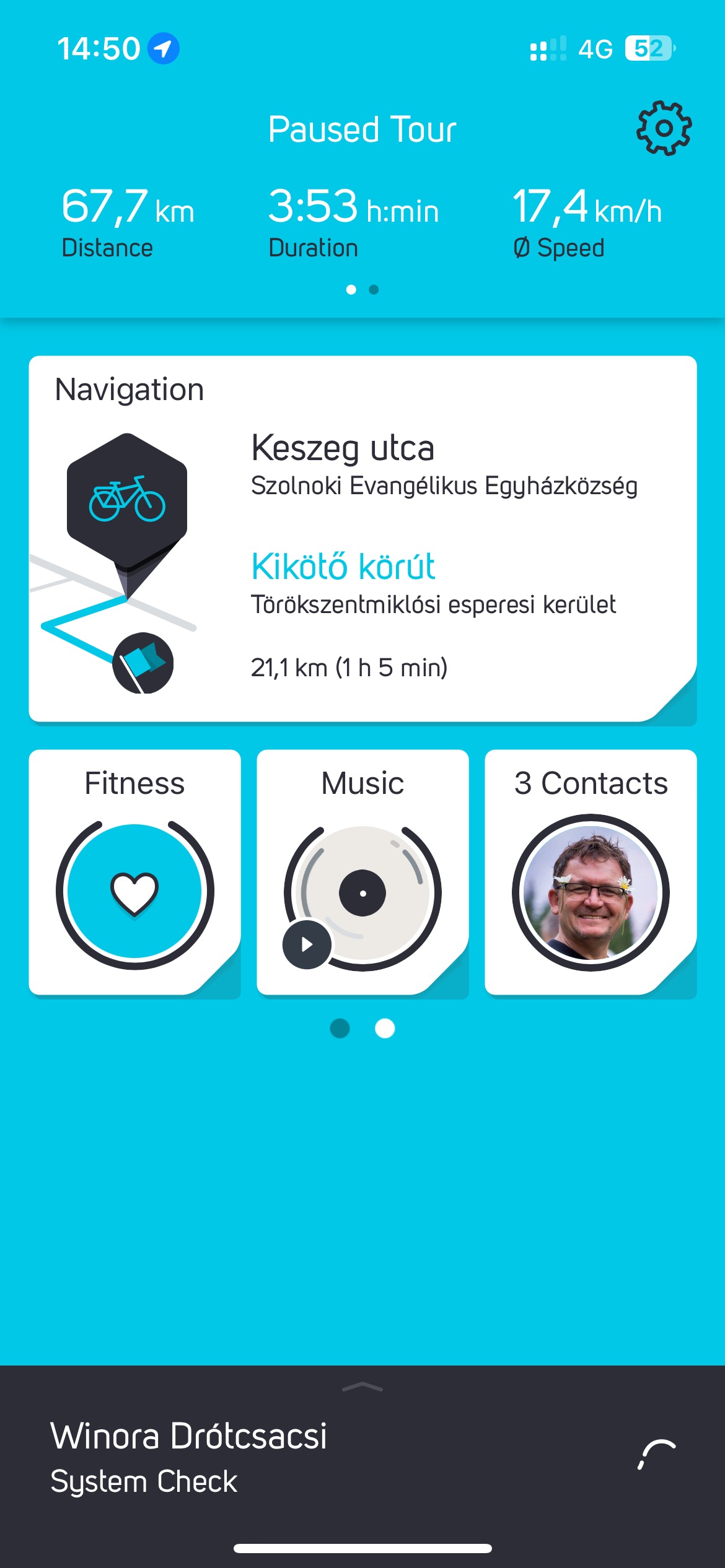Open the 3 Contacts card
Screen dimensions: 725x1568
[591, 871]
